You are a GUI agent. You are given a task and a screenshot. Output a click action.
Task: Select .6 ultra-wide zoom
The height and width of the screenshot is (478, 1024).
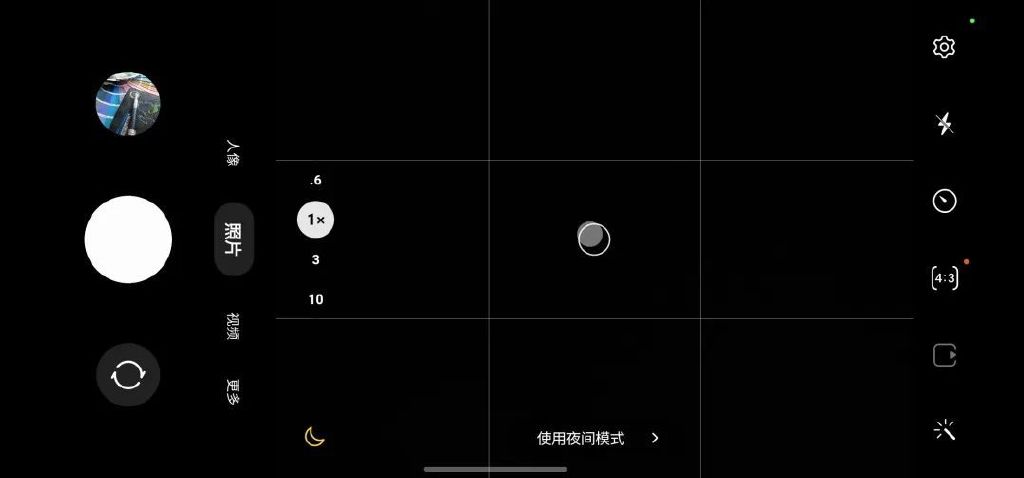[316, 181]
